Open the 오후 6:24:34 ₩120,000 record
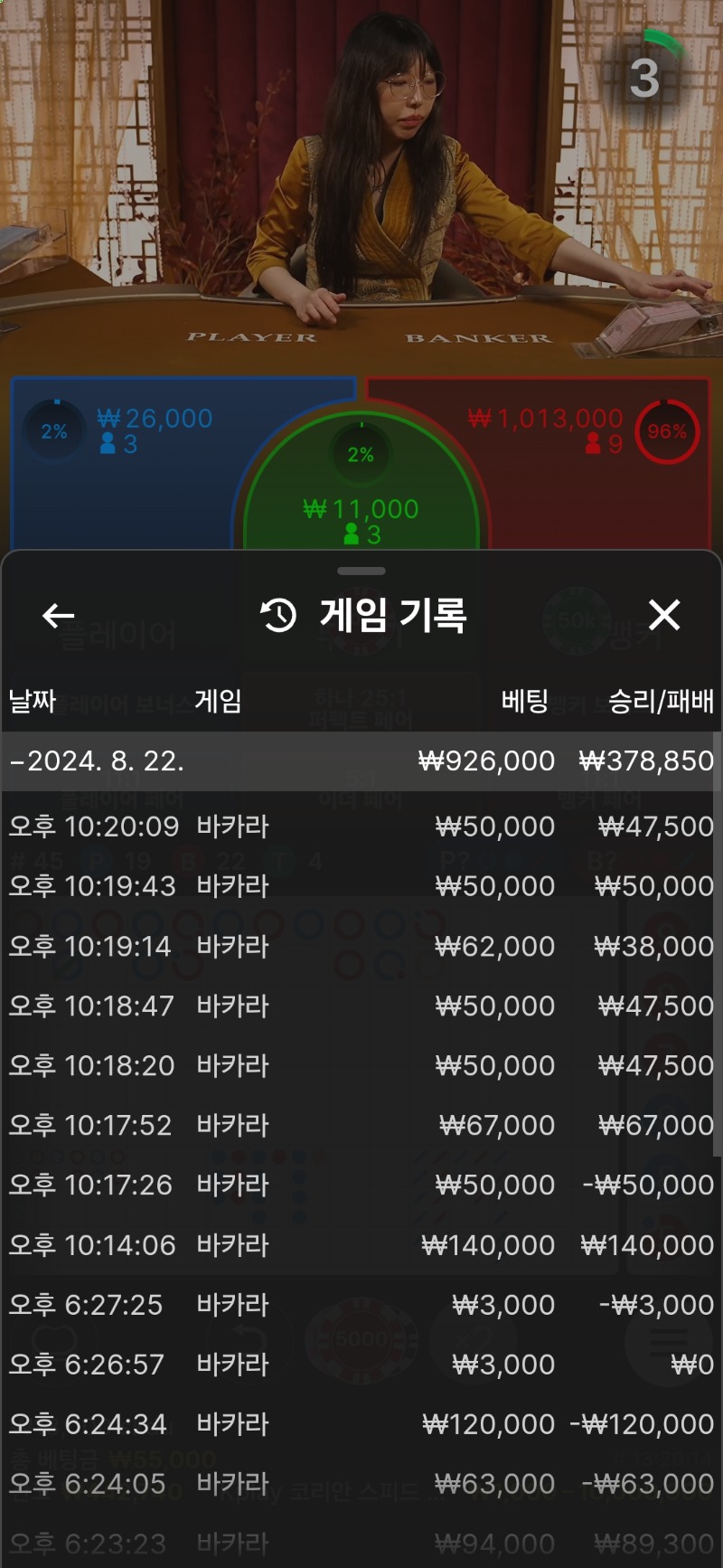The width and height of the screenshot is (723, 1568). tap(360, 1424)
